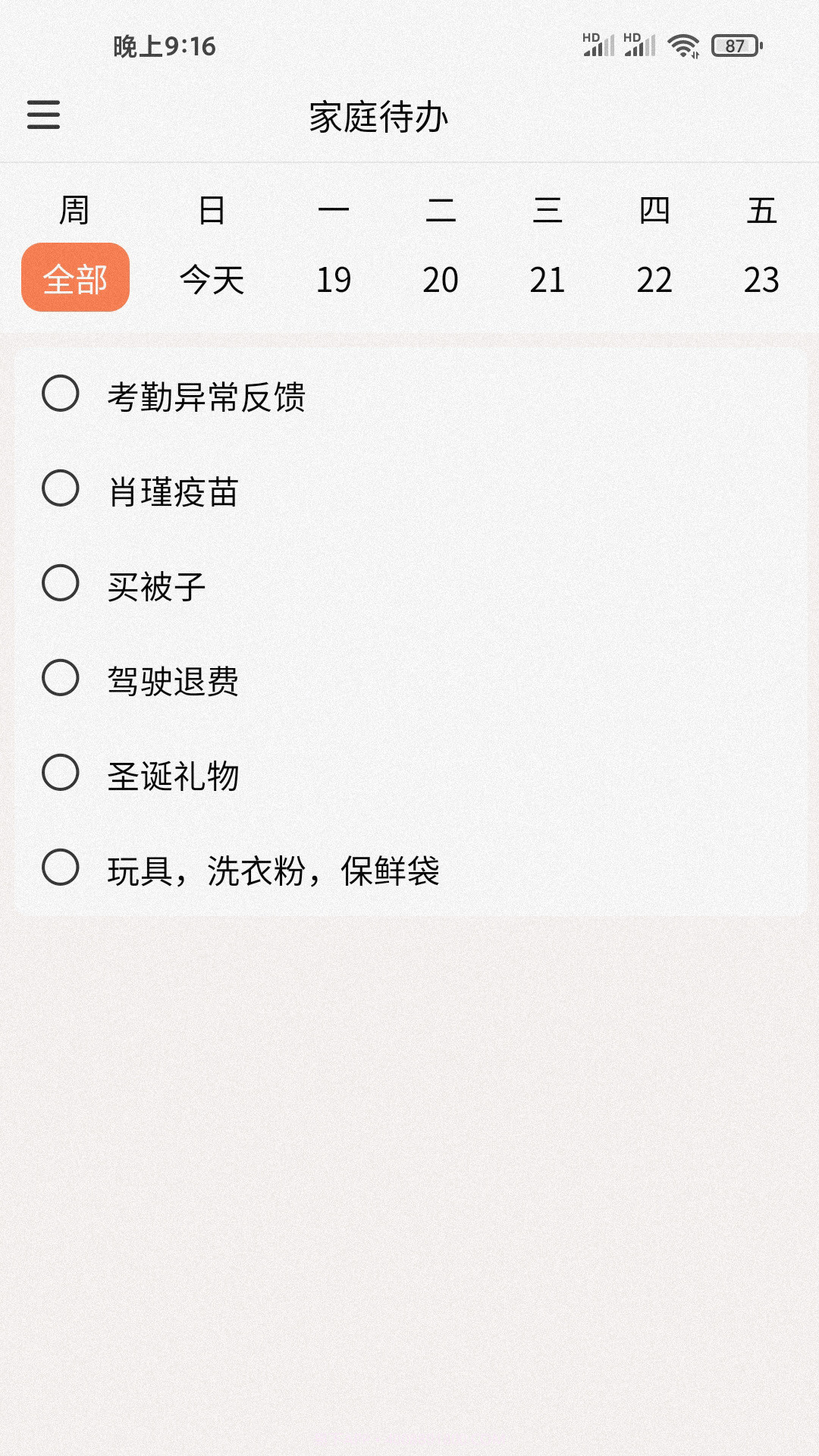Viewport: 819px width, 1456px height.
Task: Open the 圣诞礼物 todo item
Action: click(174, 773)
